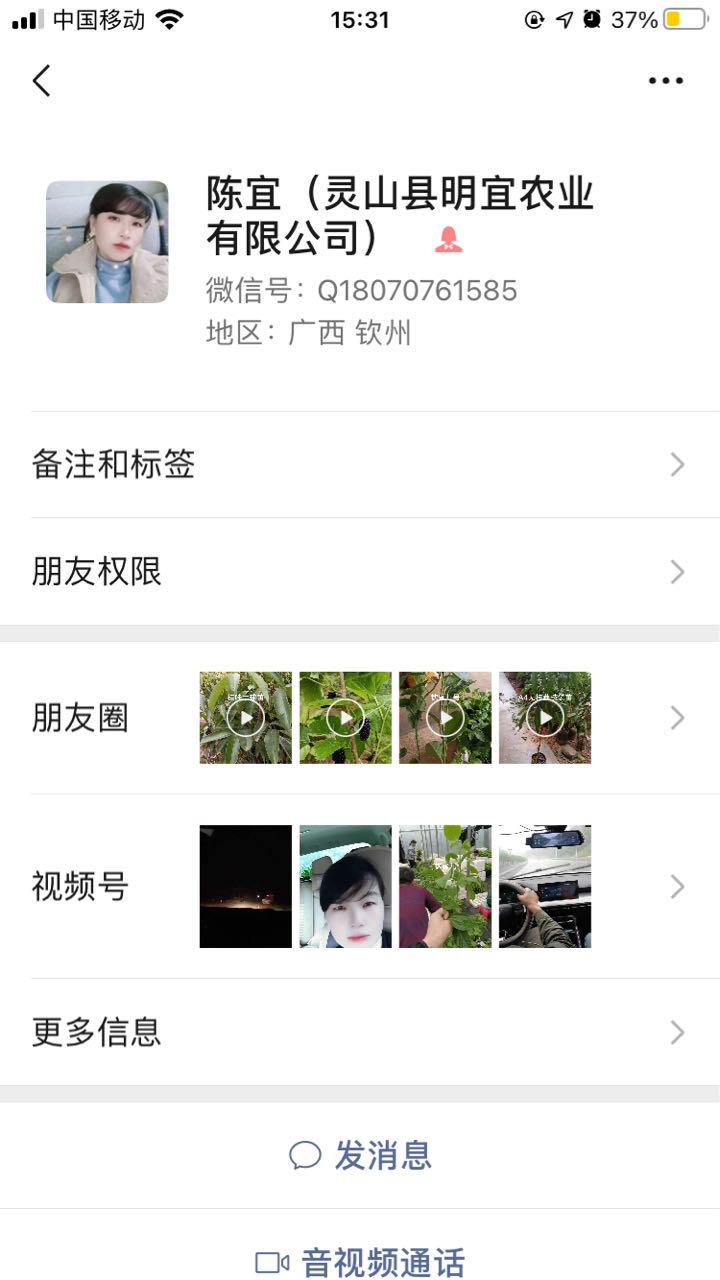
Task: View the contact's profile photo
Action: coord(107,241)
